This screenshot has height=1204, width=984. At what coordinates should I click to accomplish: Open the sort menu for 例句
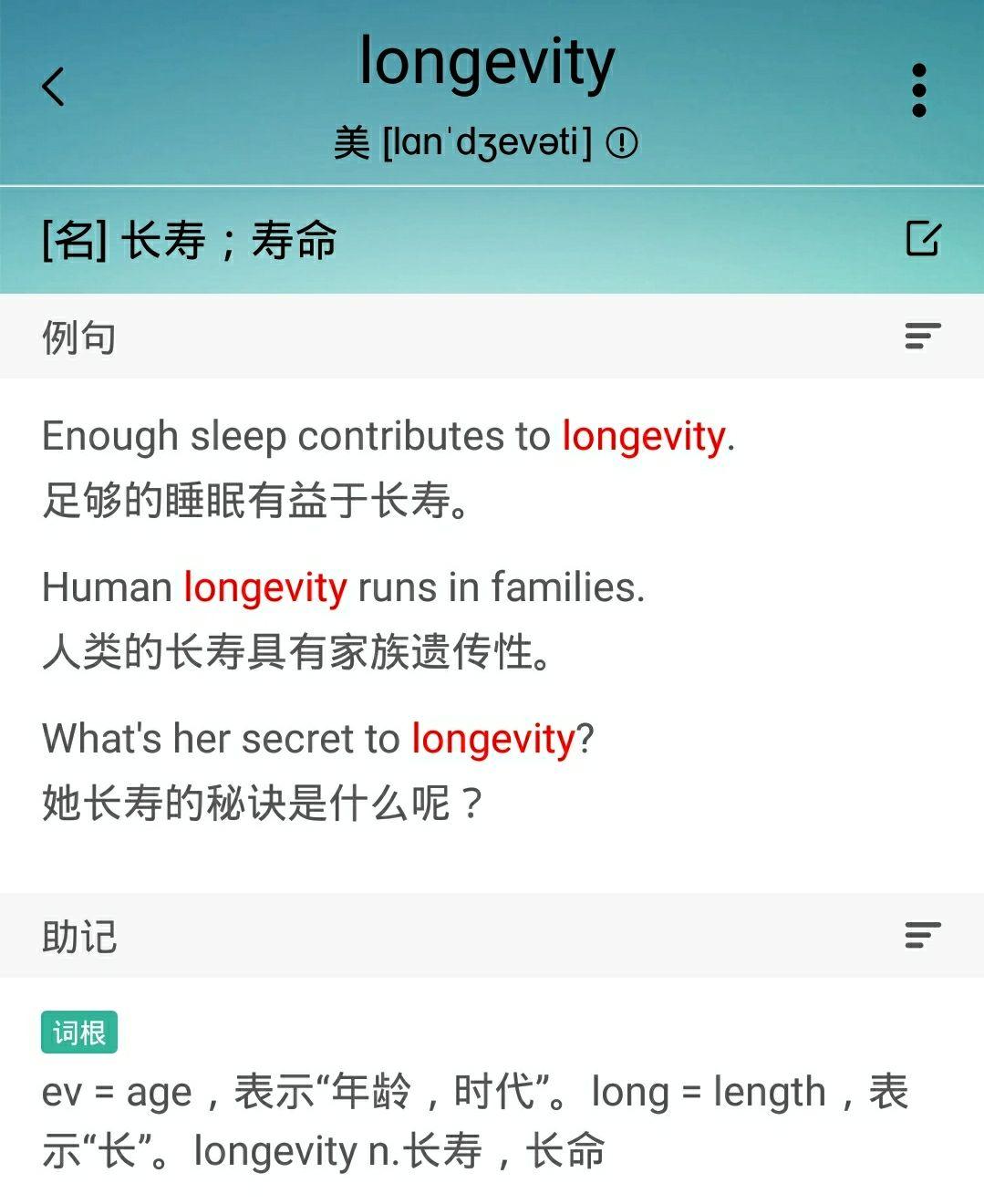coord(922,337)
